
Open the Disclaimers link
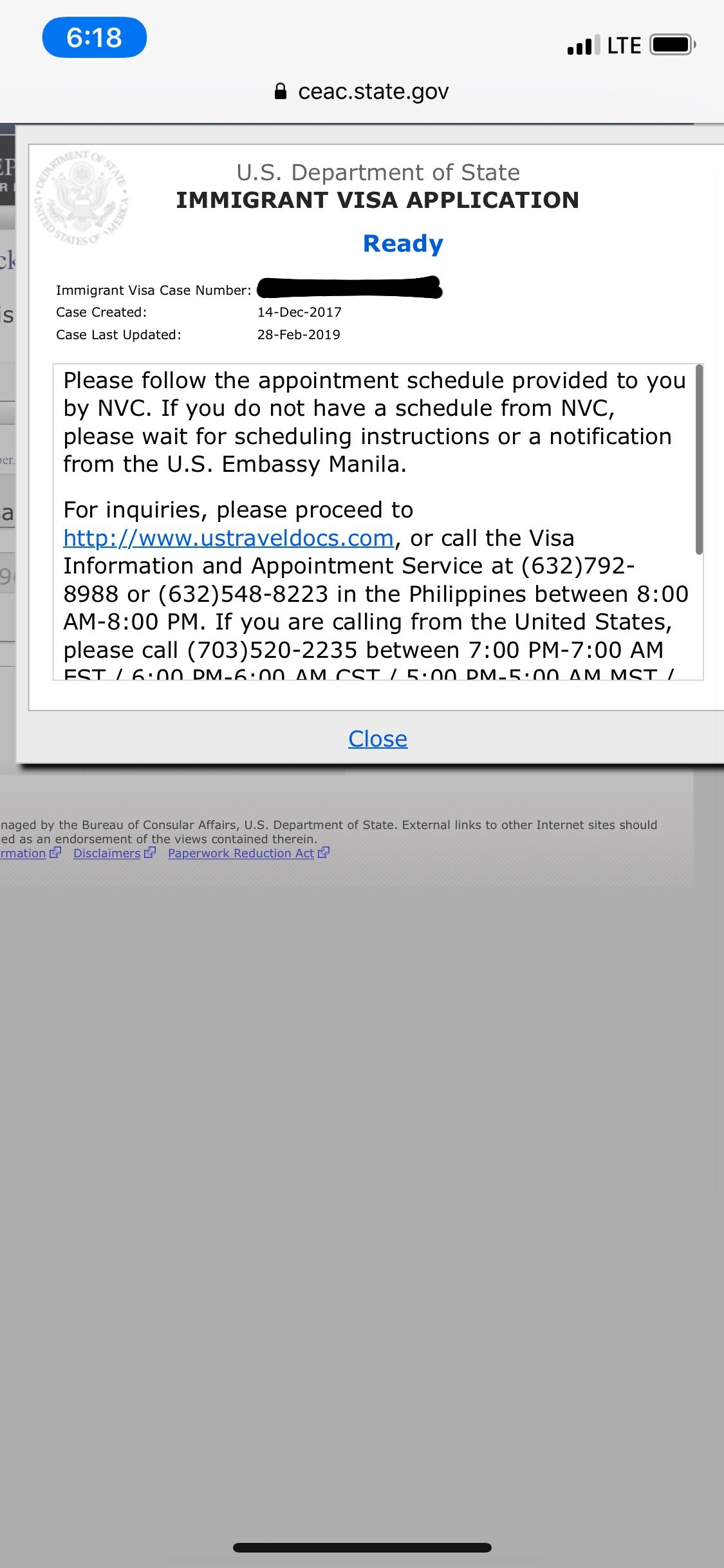pos(107,853)
